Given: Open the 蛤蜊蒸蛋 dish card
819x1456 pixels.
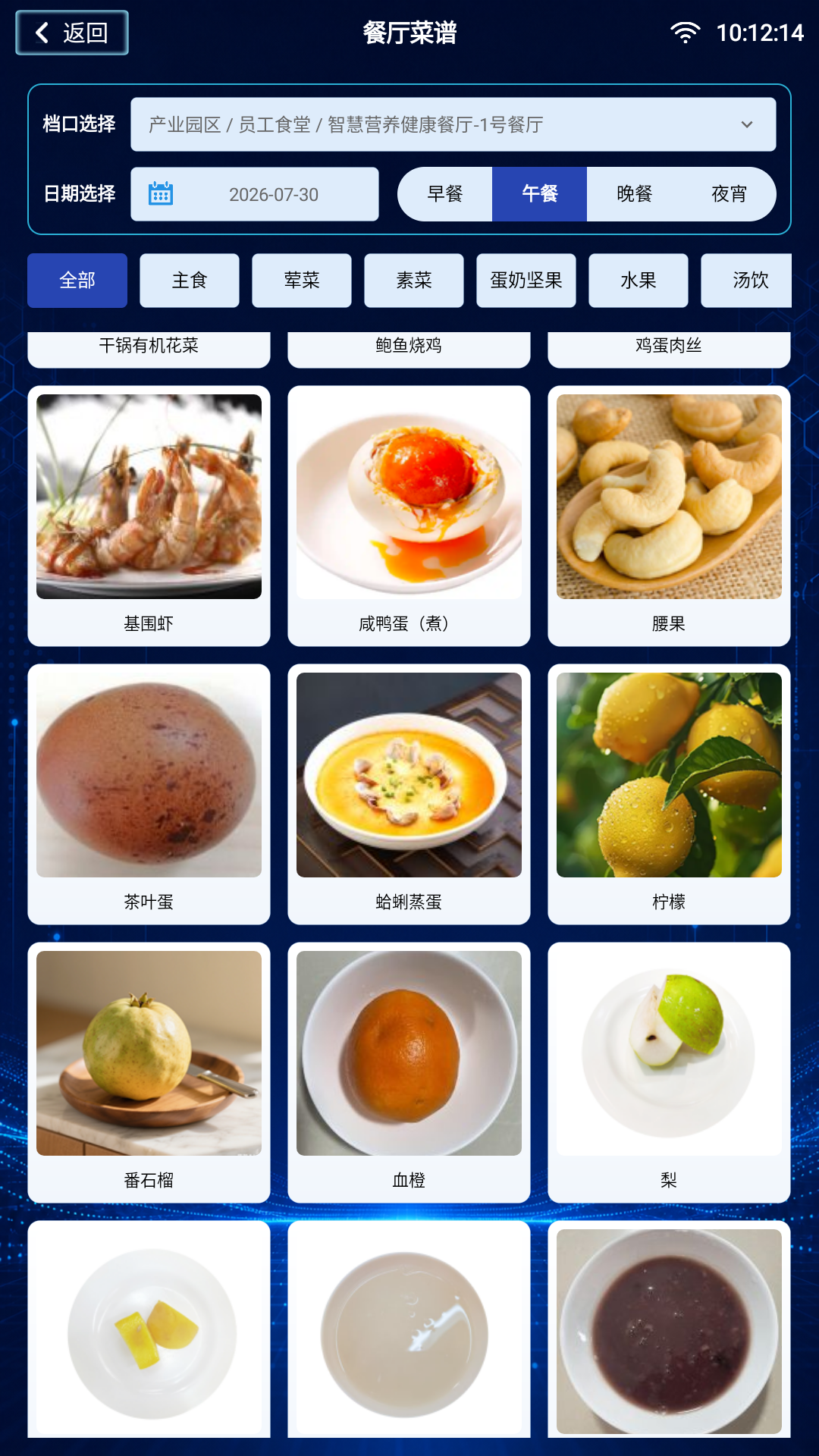Looking at the screenshot, I should [409, 794].
